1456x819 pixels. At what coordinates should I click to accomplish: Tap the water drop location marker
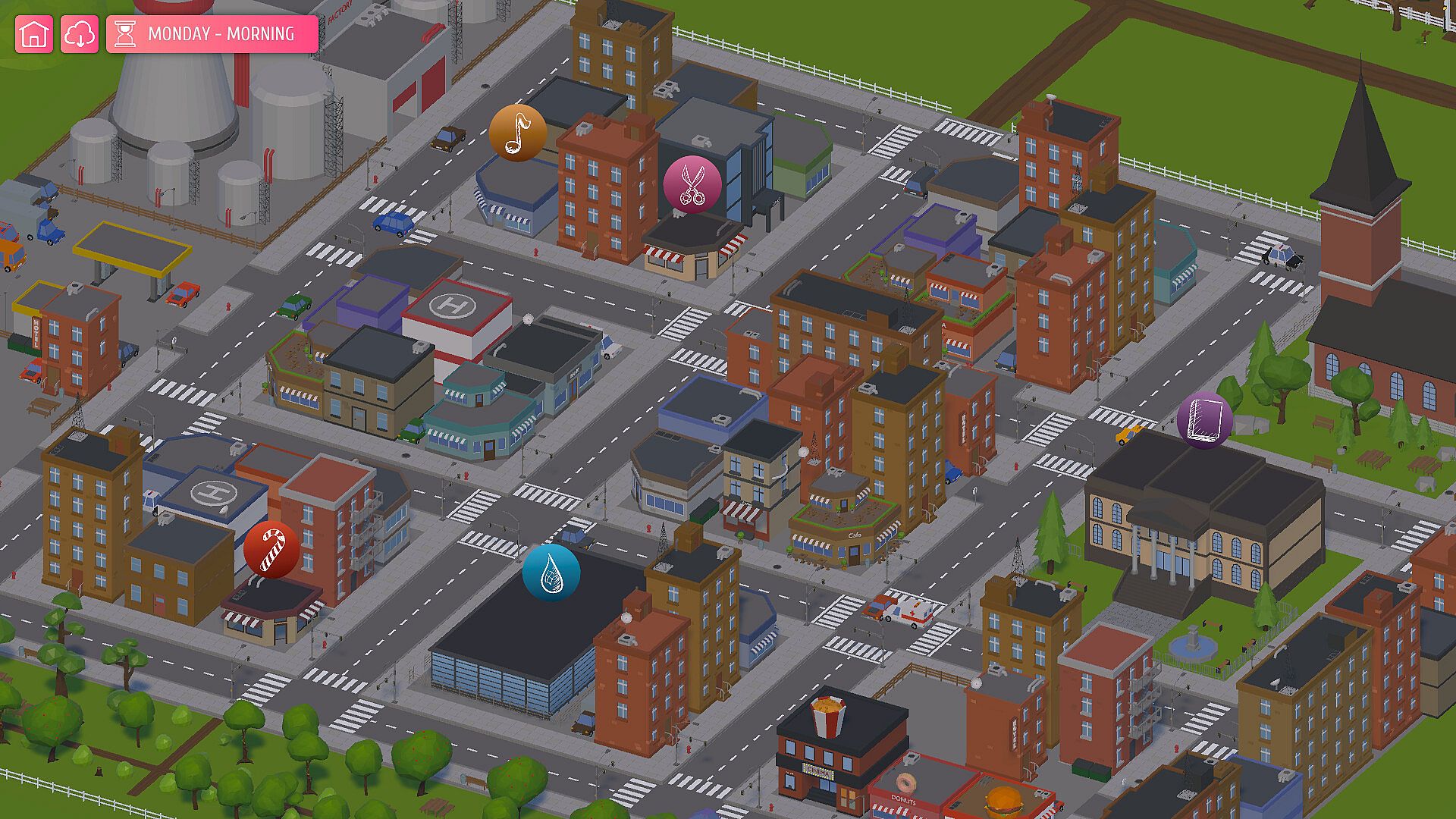[x=551, y=573]
